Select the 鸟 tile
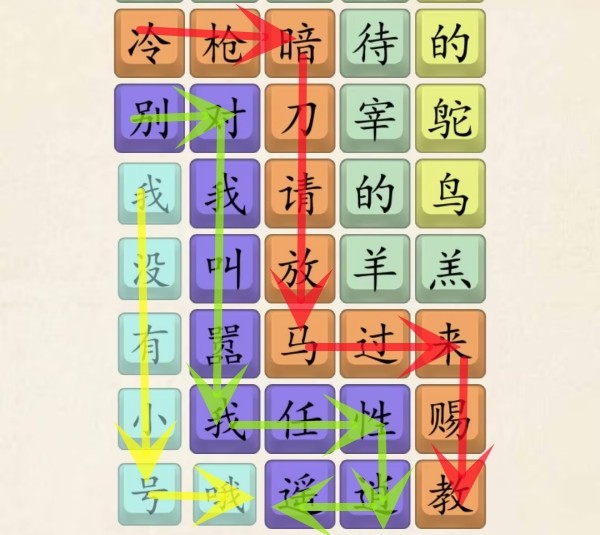This screenshot has height=535, width=600. (x=450, y=193)
